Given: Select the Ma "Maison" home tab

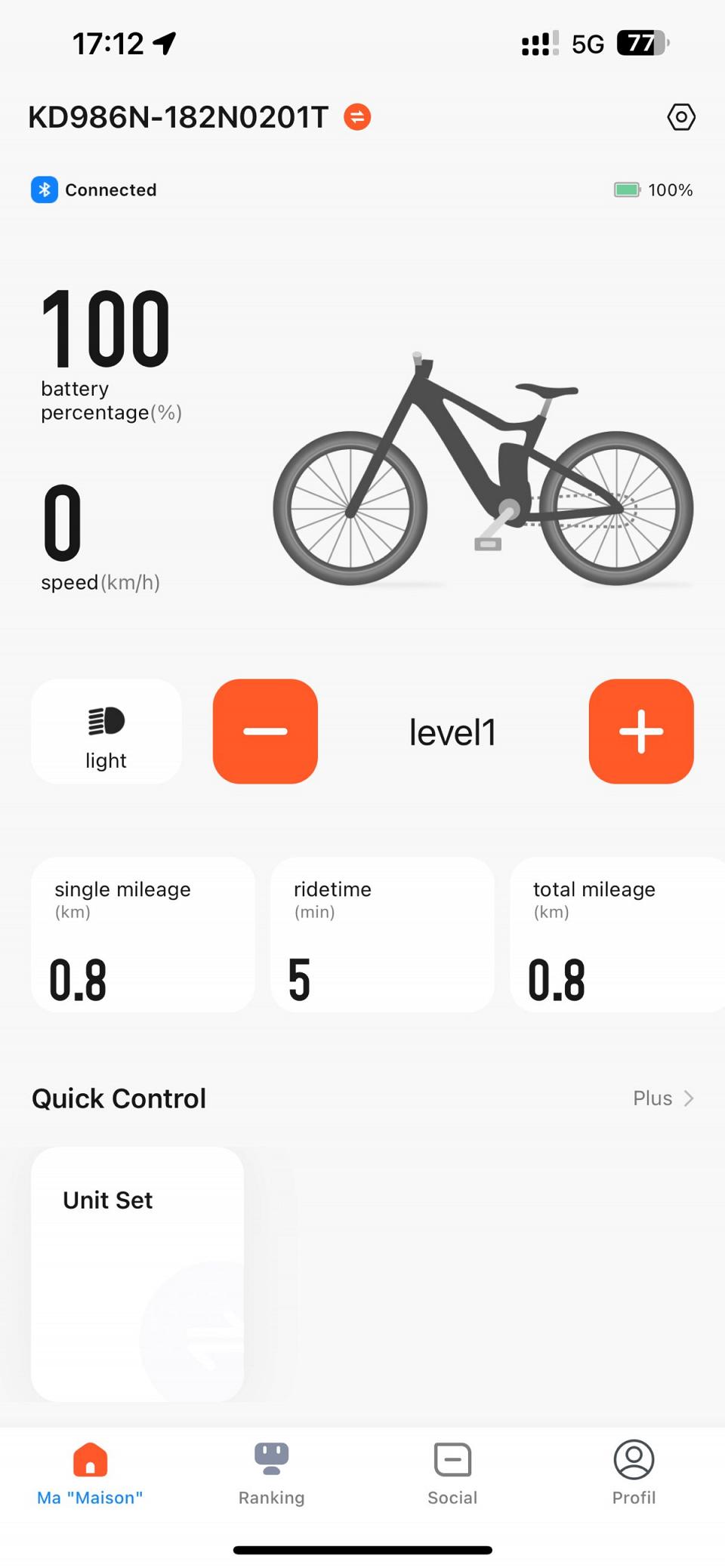Looking at the screenshot, I should [90, 1473].
